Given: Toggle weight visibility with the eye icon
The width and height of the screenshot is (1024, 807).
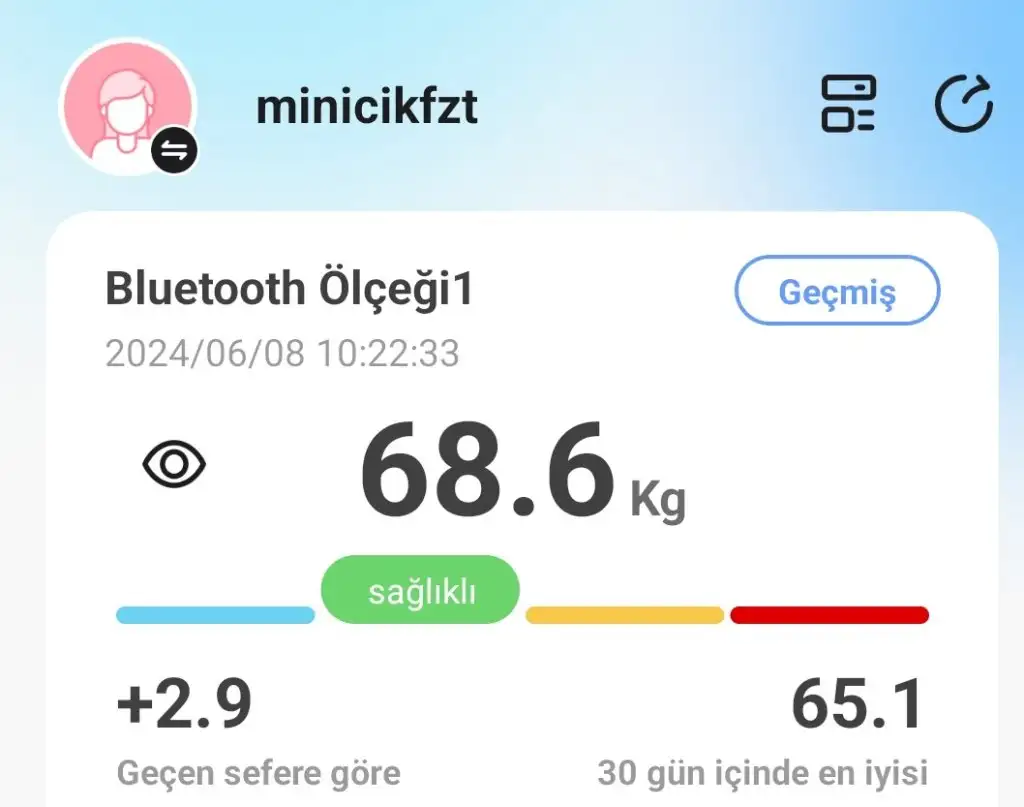Looking at the screenshot, I should pyautogui.click(x=174, y=465).
